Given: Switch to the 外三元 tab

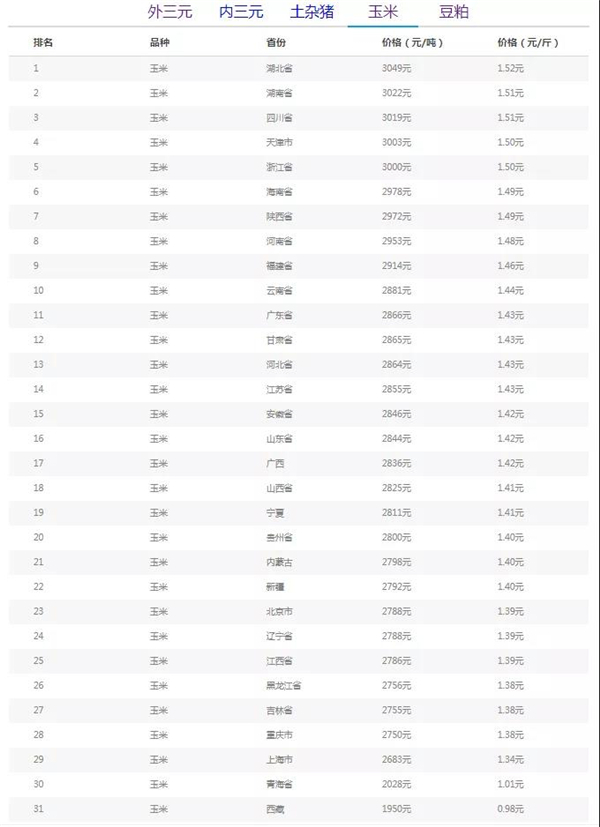Looking at the screenshot, I should [x=170, y=12].
